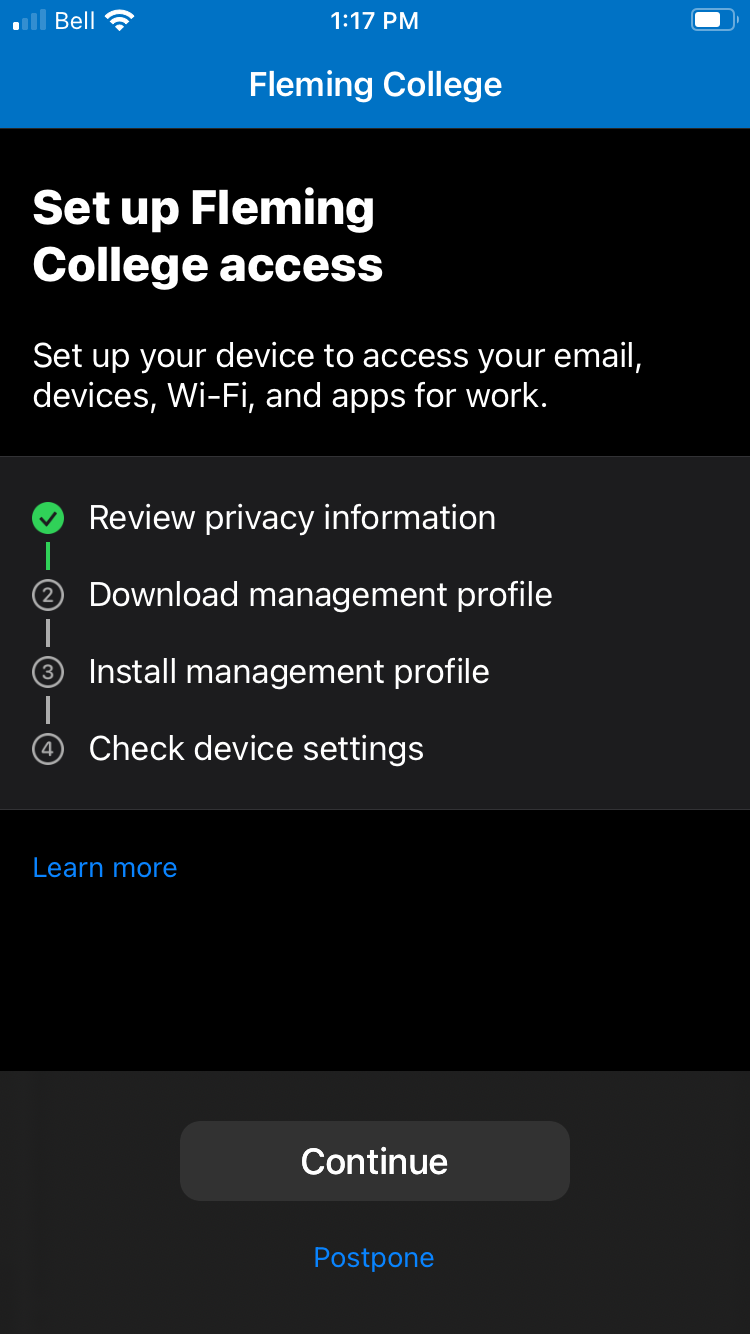This screenshot has height=1334, width=750.
Task: Open the Learn more link
Action: 105,867
